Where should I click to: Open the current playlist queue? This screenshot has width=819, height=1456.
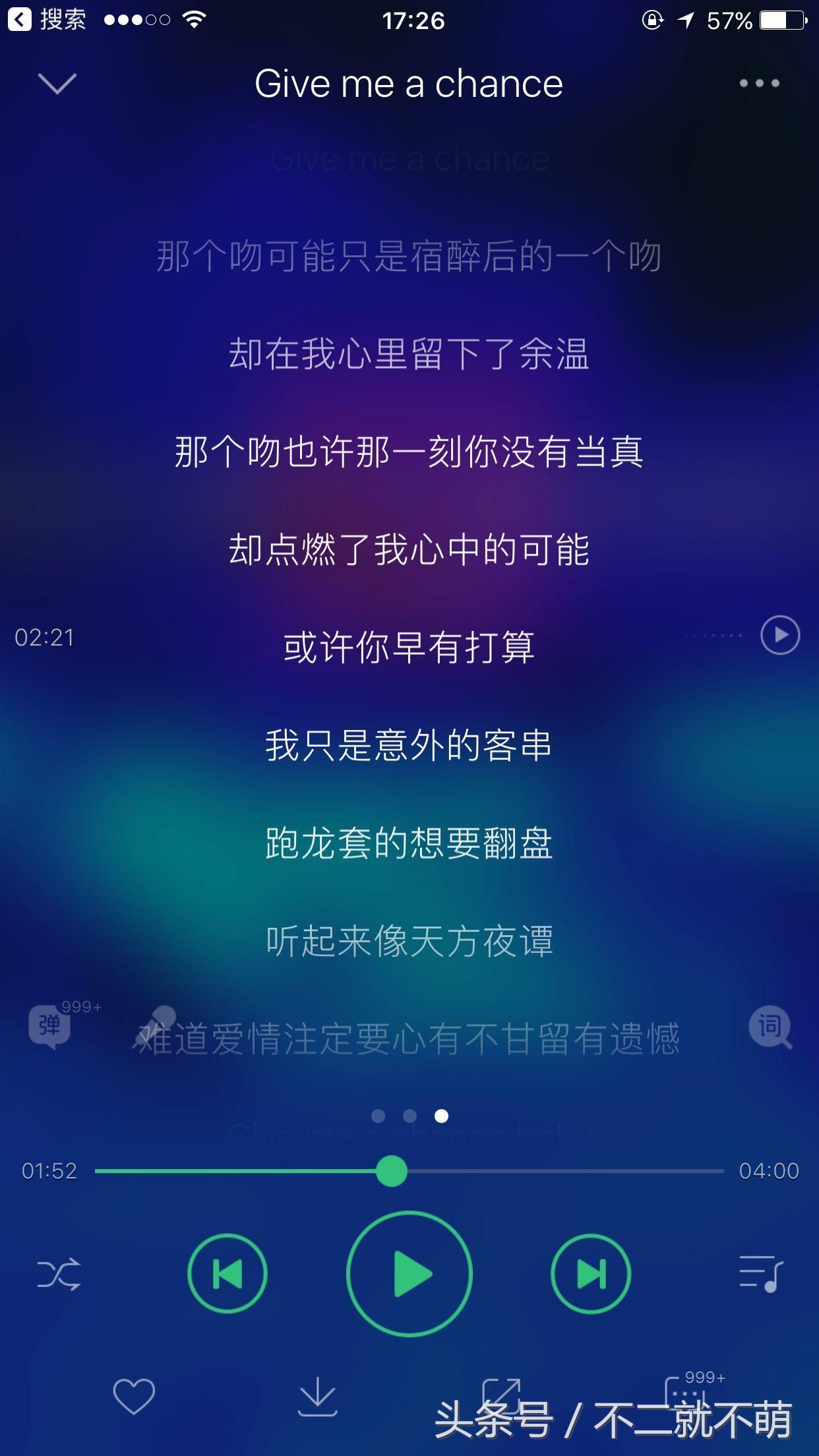pos(761,1273)
